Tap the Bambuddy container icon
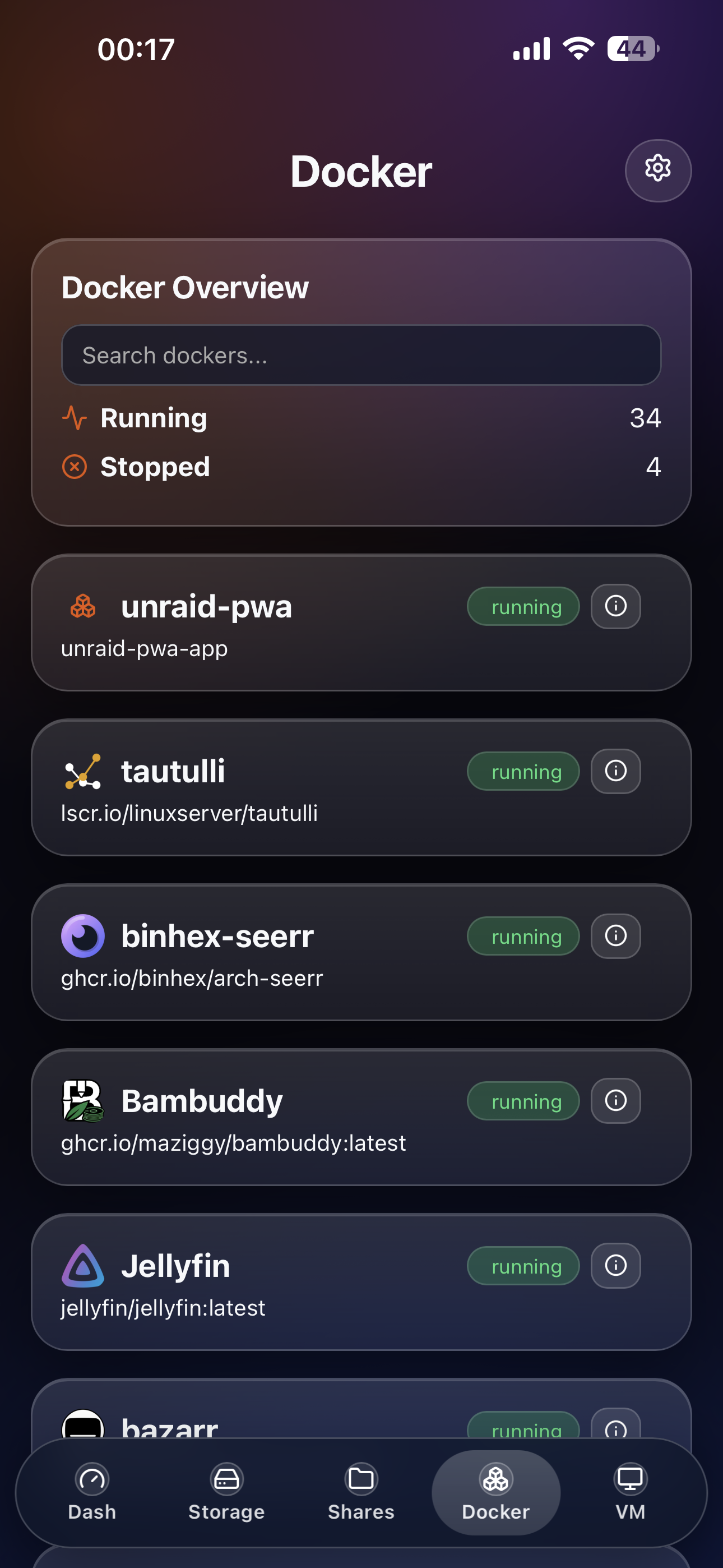Screen dimensions: 723x1568 click(84, 1100)
